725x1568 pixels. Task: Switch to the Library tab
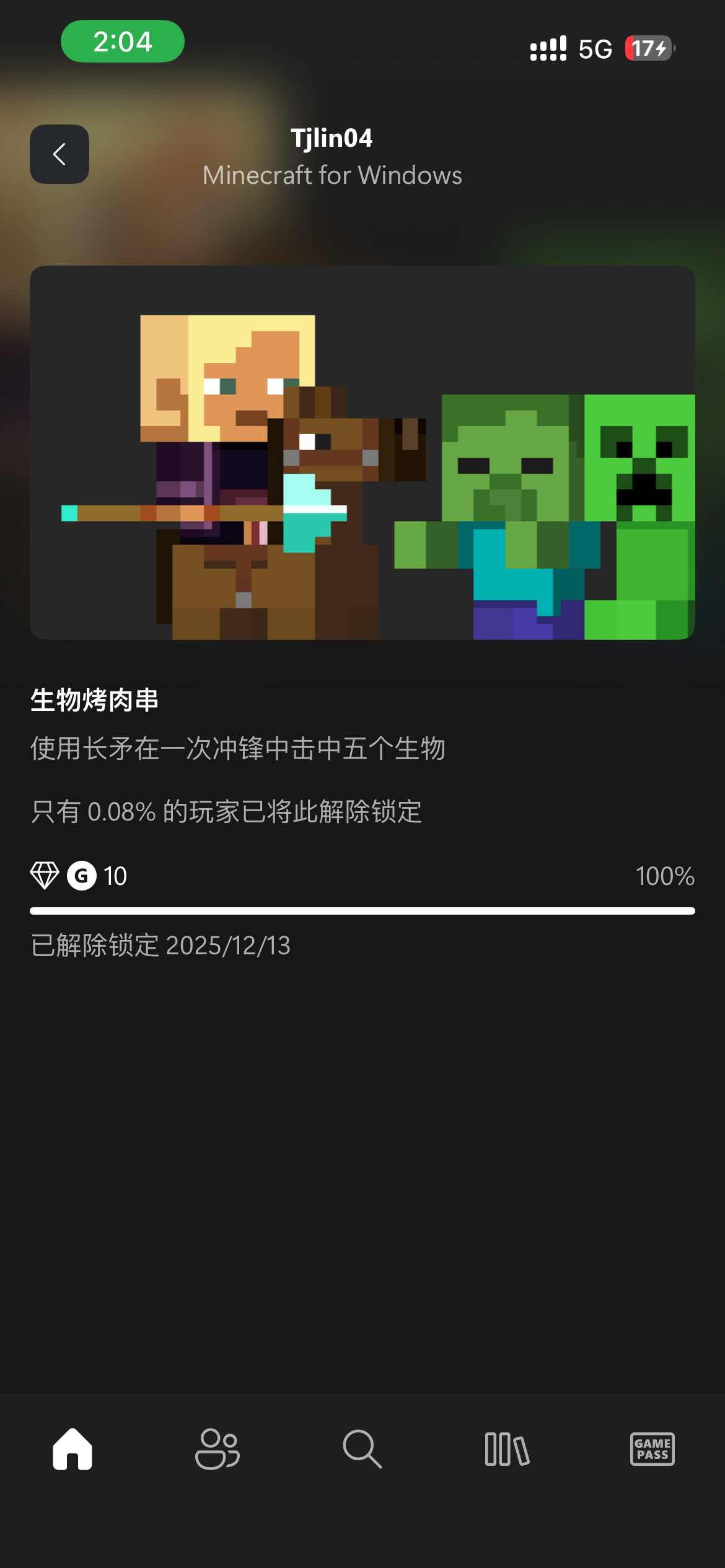507,1449
